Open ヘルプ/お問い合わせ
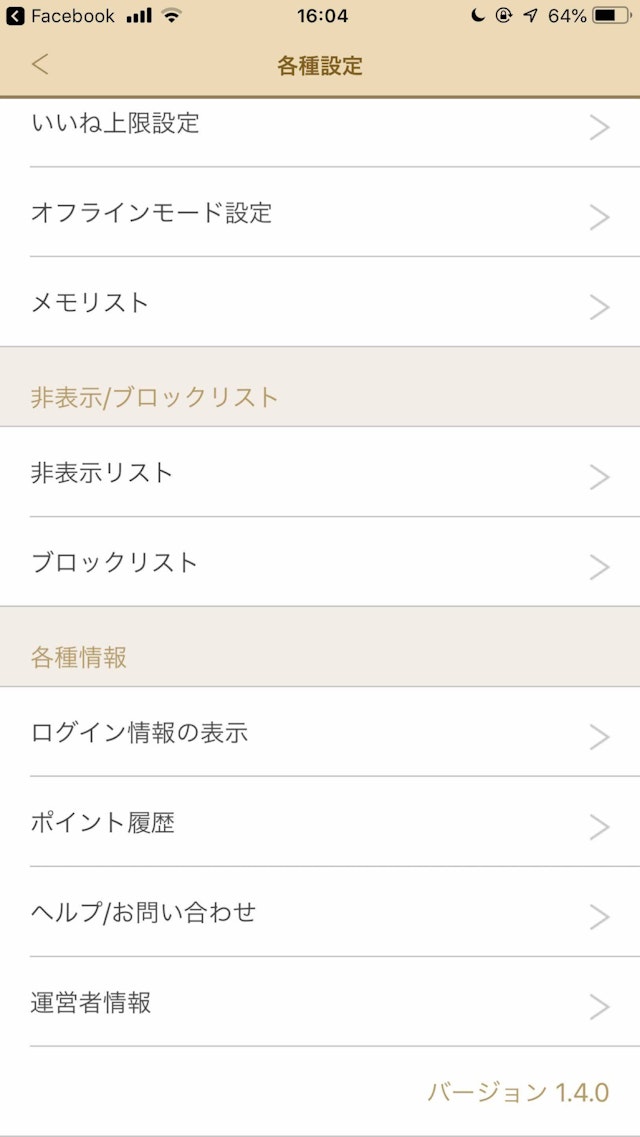This screenshot has height=1137, width=640. [320, 914]
